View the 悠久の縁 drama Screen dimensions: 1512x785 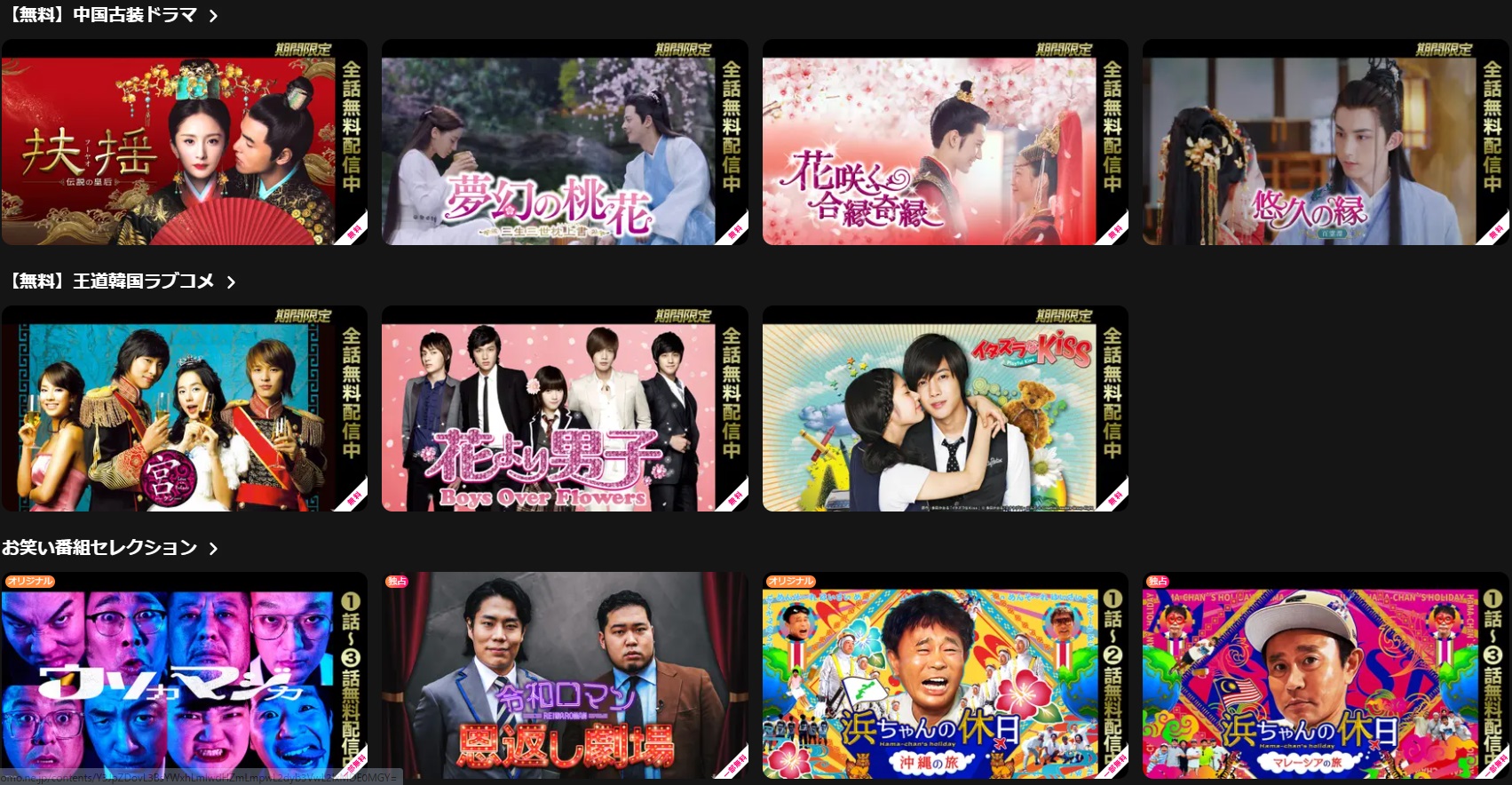tap(1325, 143)
